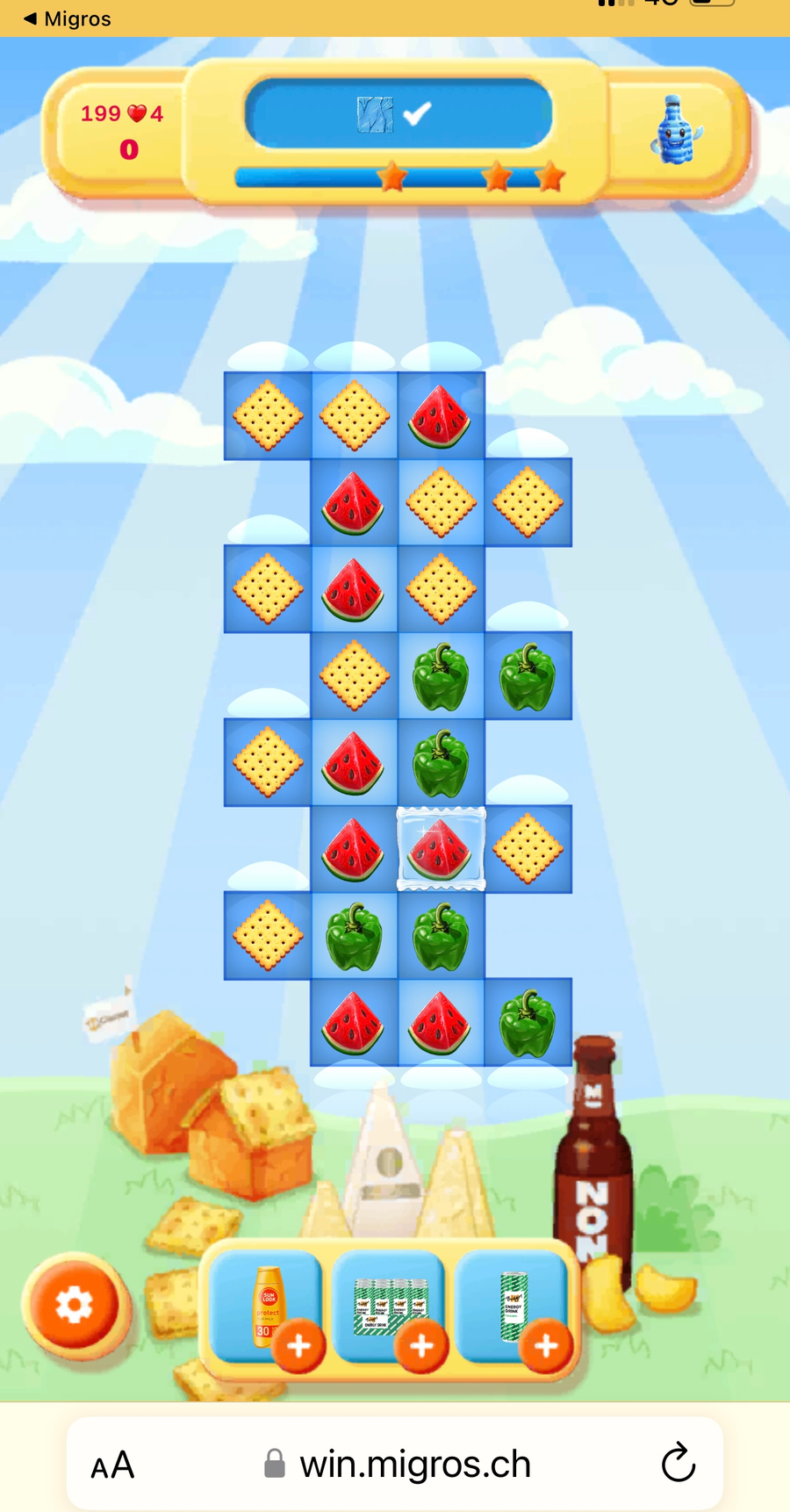
Task: Add the energy drink pack booster
Action: pos(421,1345)
